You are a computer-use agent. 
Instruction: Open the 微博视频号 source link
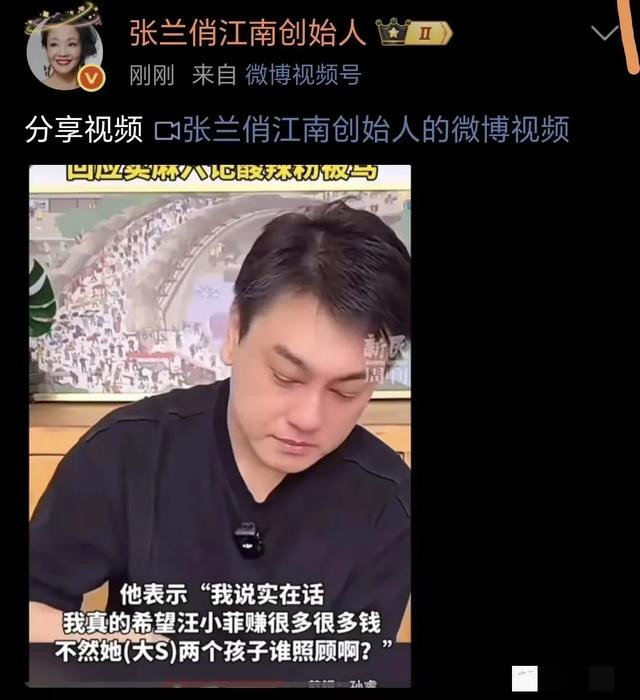pos(302,75)
